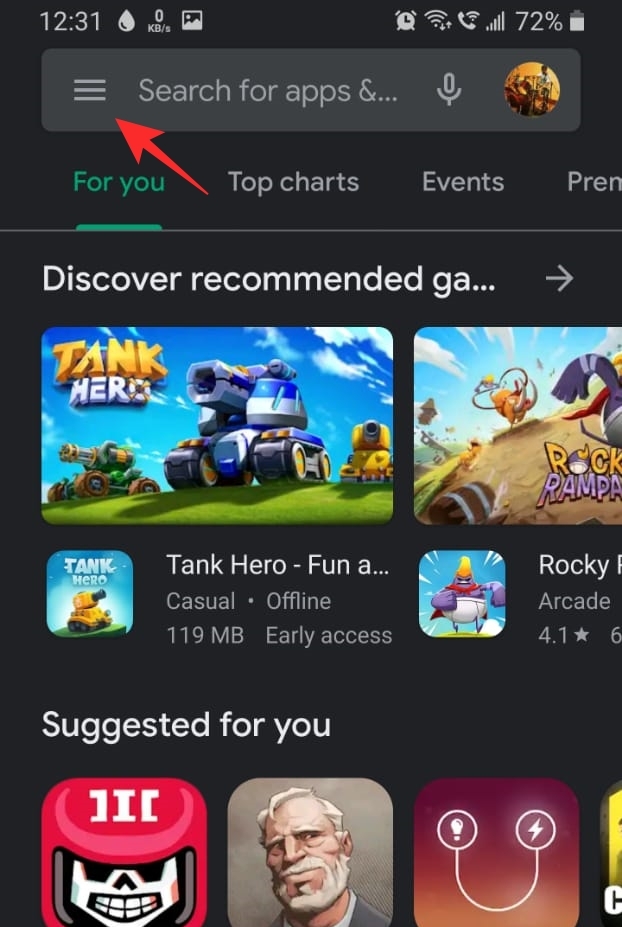Open the account profile picture

[x=531, y=91]
